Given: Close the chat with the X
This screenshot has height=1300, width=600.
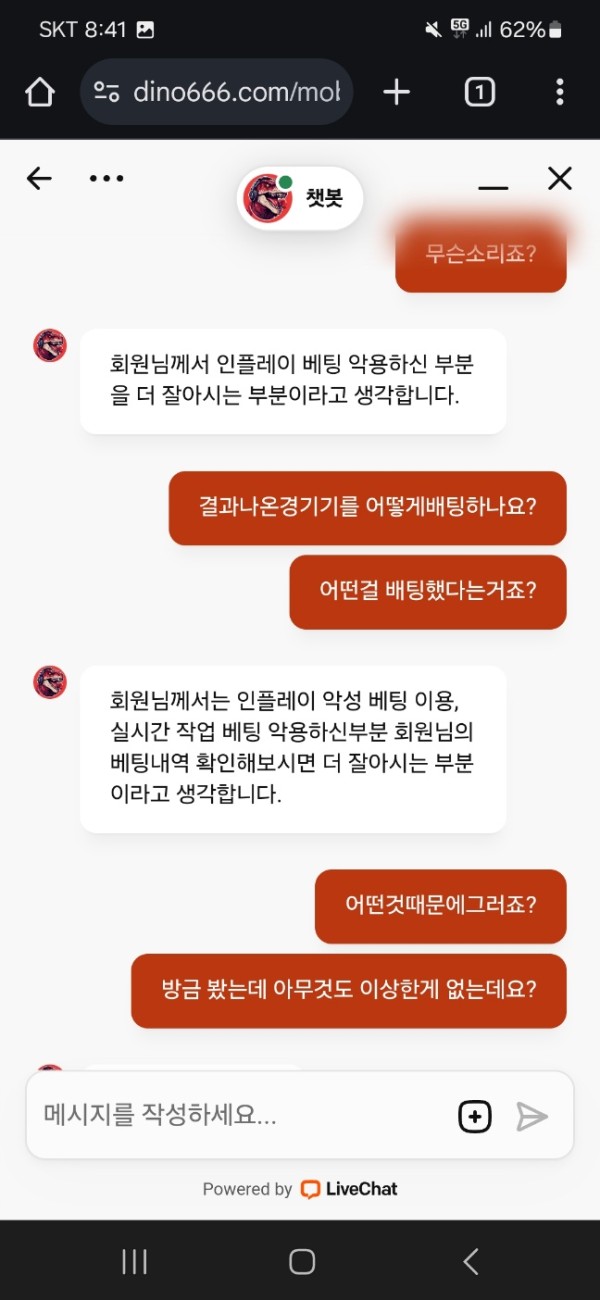Looking at the screenshot, I should click(559, 179).
